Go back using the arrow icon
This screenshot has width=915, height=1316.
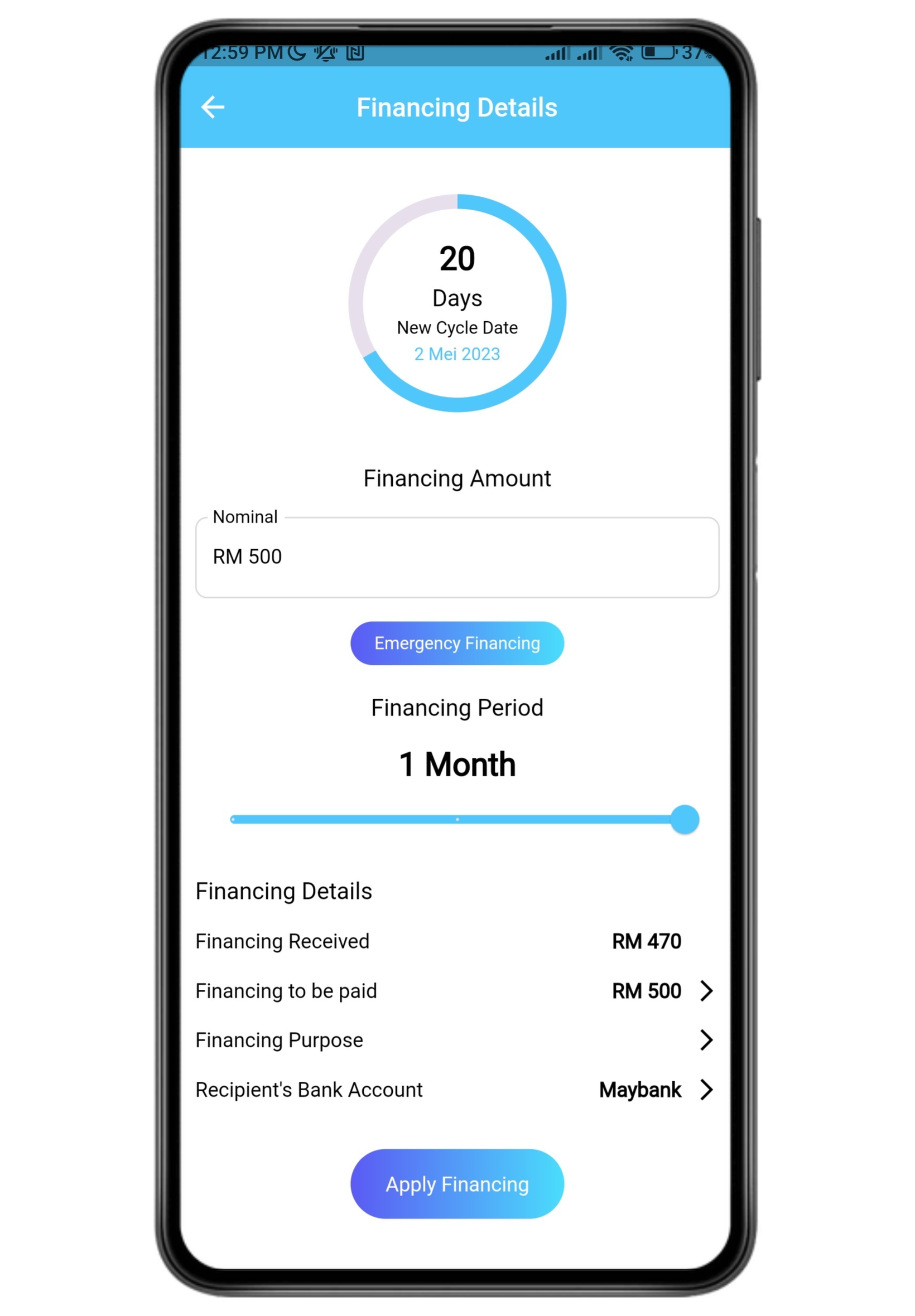tap(213, 107)
